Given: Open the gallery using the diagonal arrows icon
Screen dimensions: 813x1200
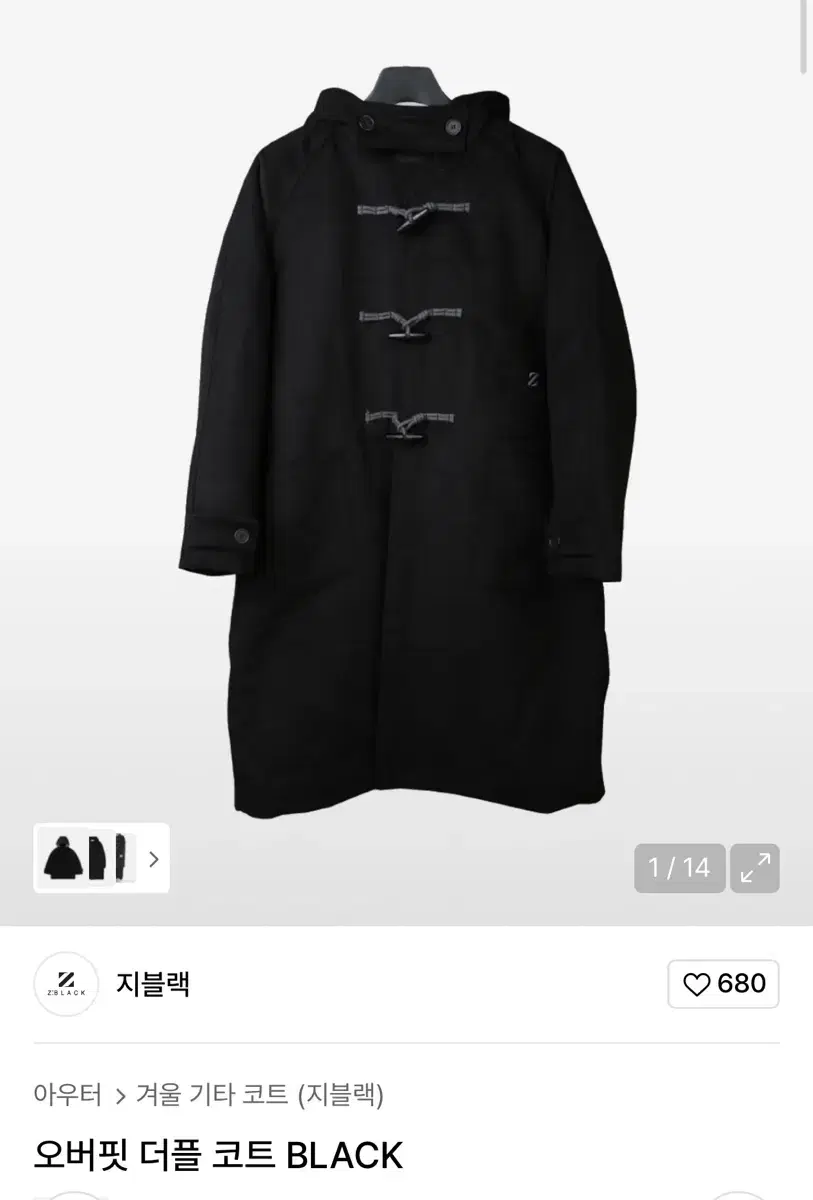Looking at the screenshot, I should coord(755,868).
